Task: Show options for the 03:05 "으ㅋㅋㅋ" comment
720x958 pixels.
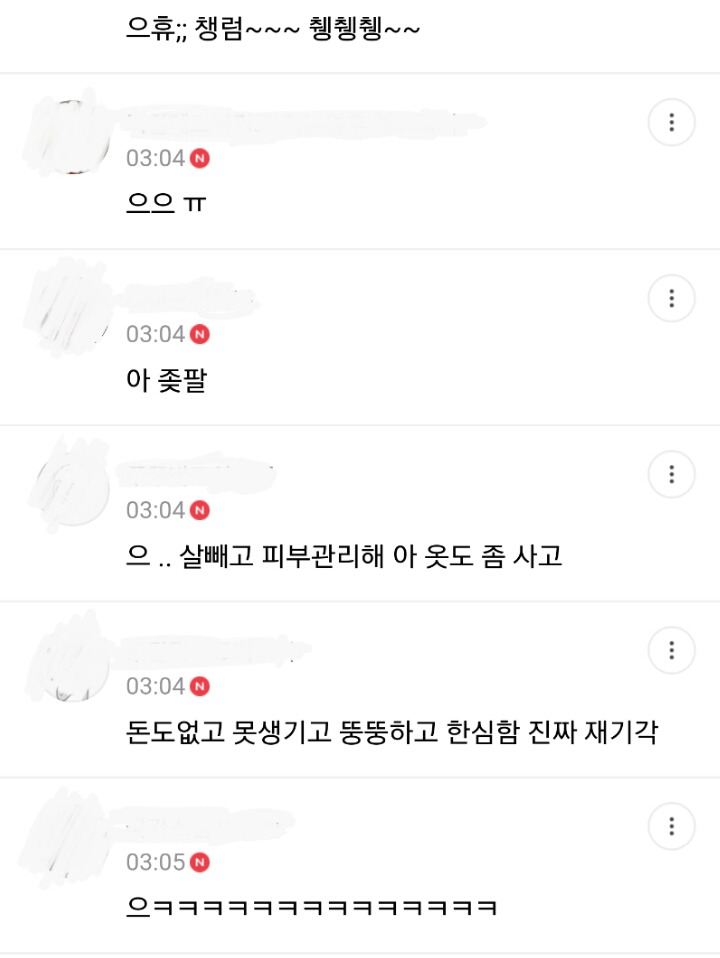Action: (671, 827)
